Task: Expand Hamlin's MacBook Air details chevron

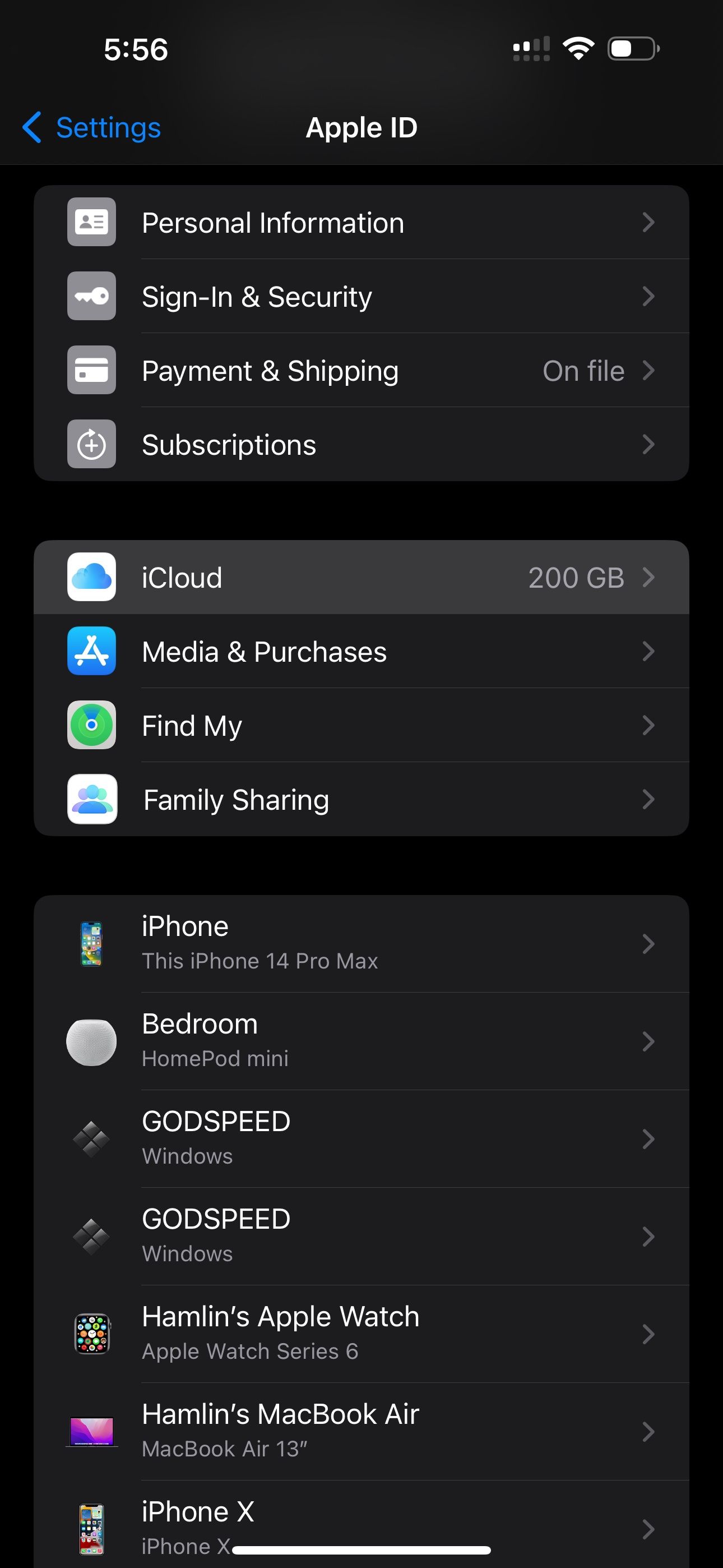Action: 649,1431
